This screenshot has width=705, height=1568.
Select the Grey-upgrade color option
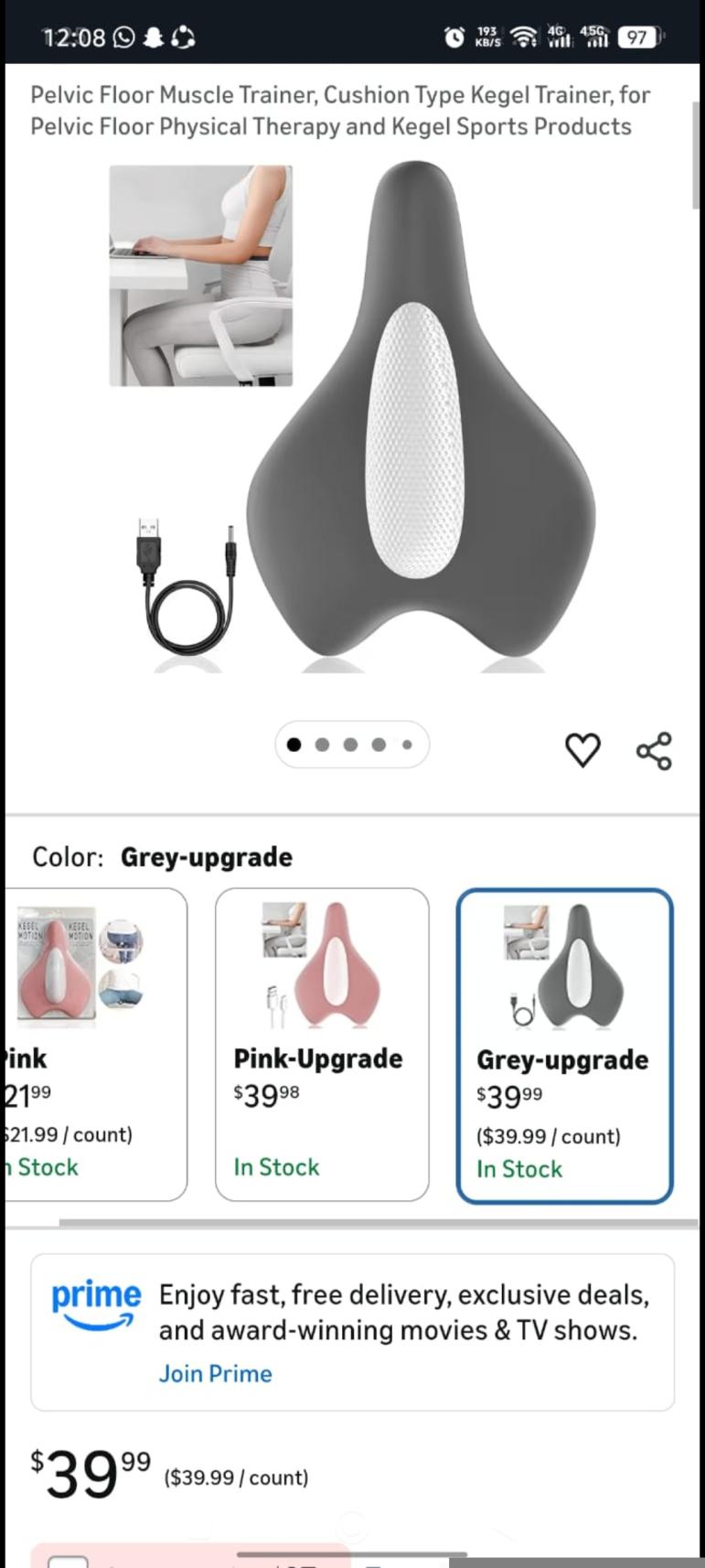tap(564, 1046)
